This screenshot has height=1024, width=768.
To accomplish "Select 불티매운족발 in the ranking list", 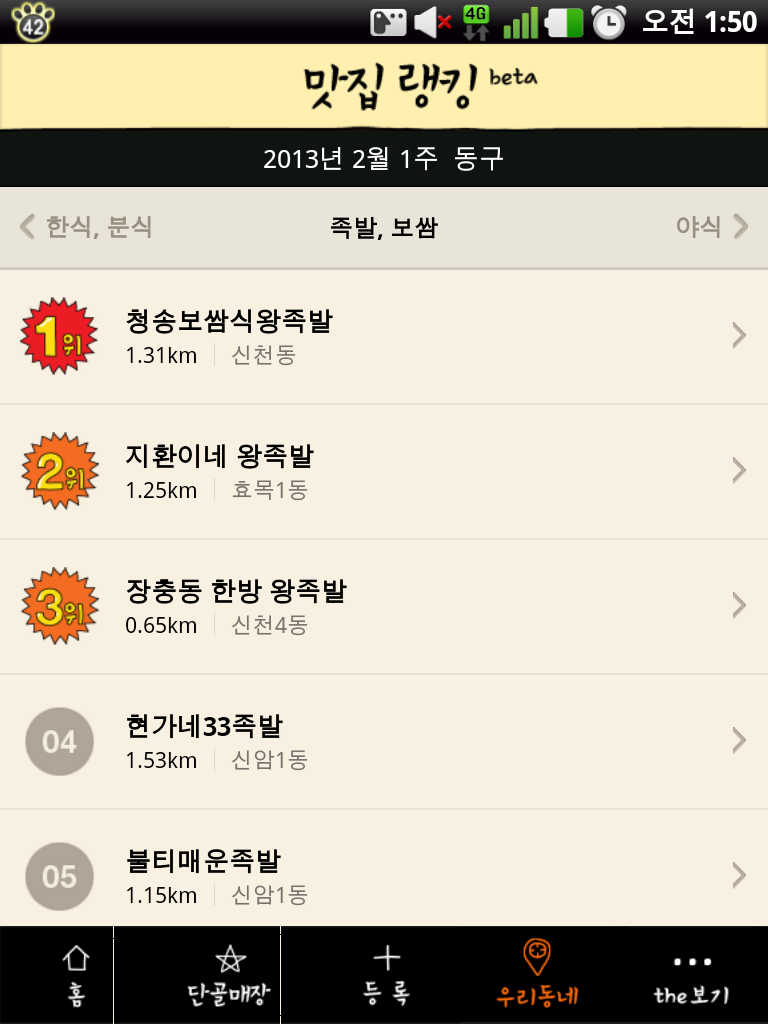I will point(384,869).
